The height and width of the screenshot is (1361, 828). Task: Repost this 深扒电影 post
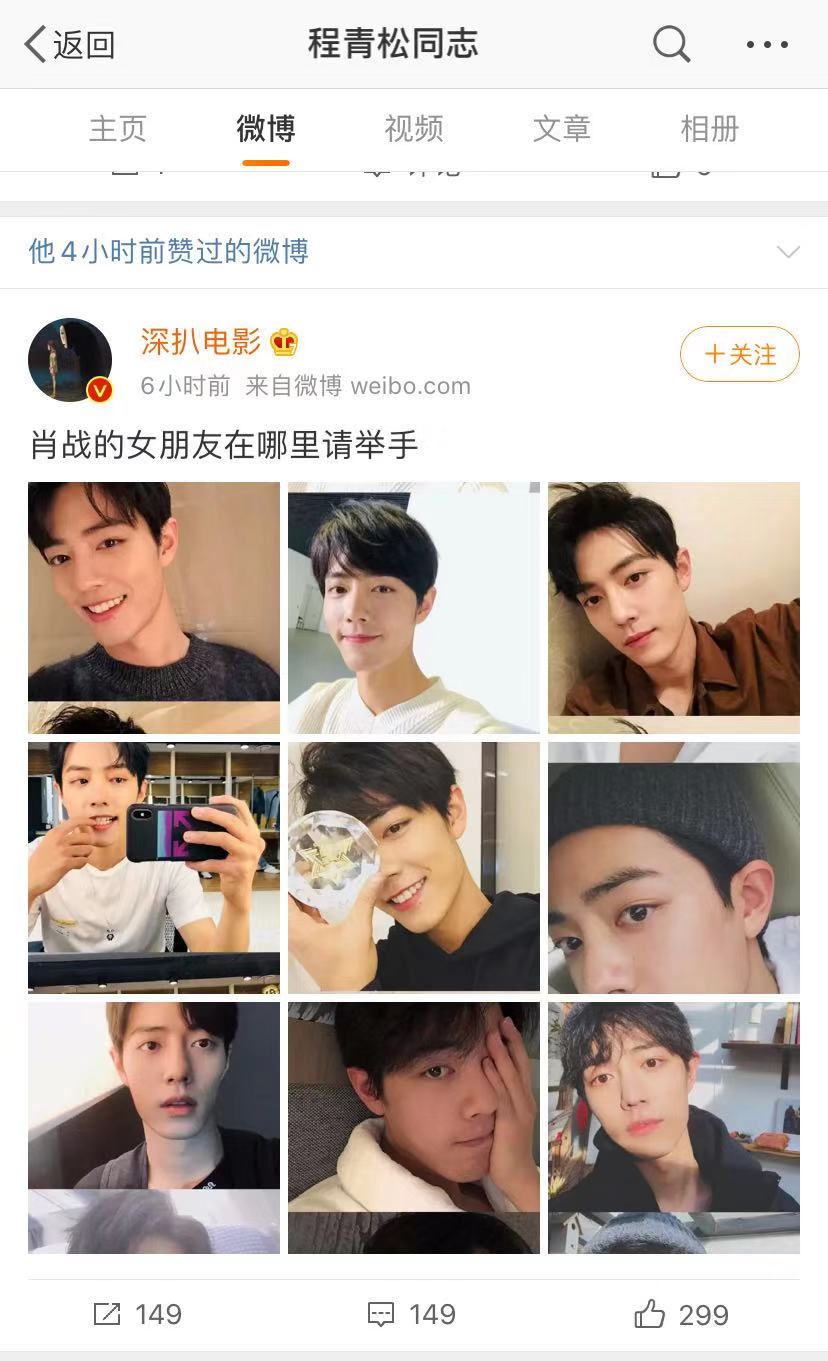[x=137, y=1314]
